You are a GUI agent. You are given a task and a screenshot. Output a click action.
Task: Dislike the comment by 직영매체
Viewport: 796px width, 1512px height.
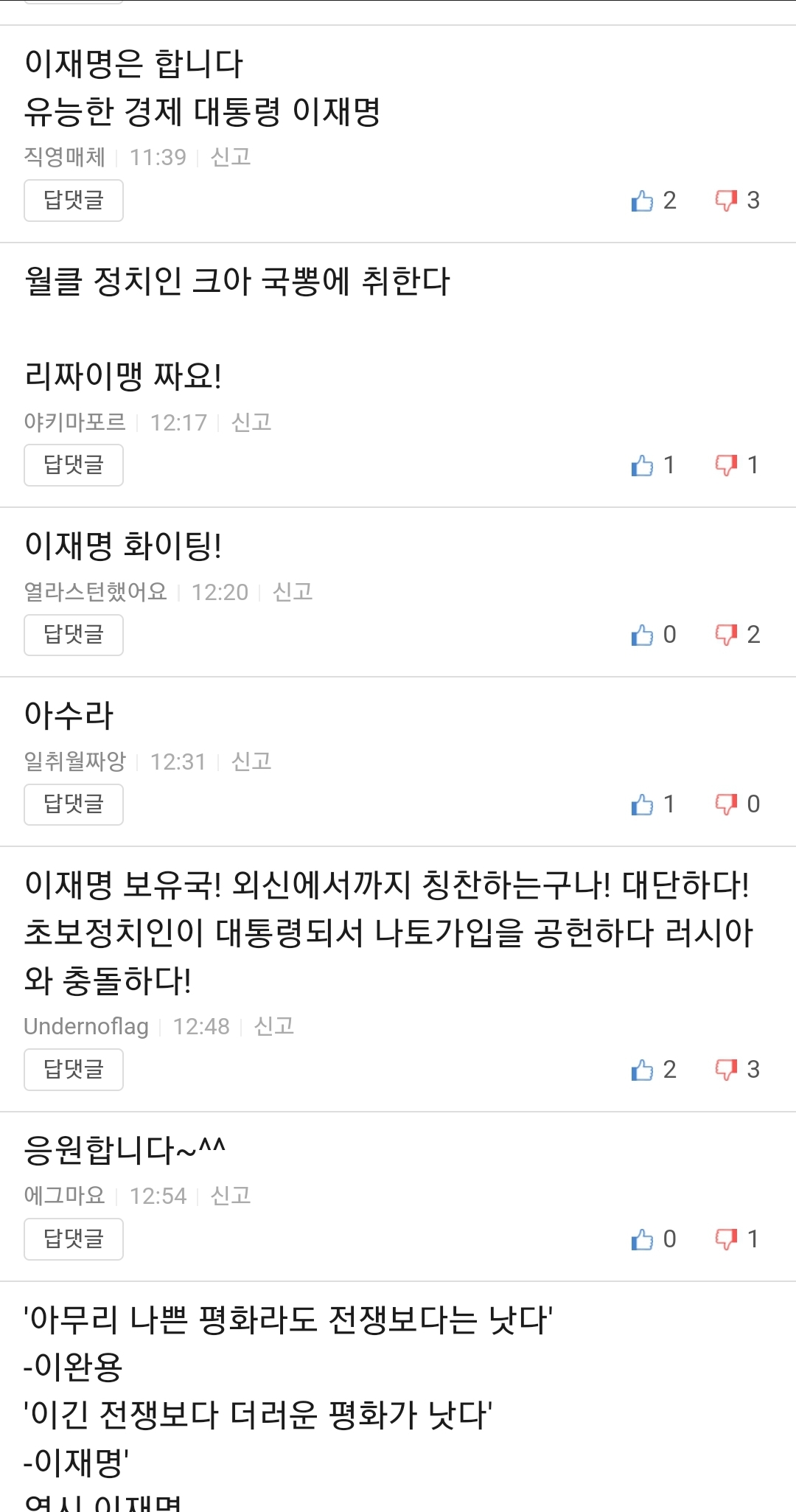pyautogui.click(x=726, y=201)
